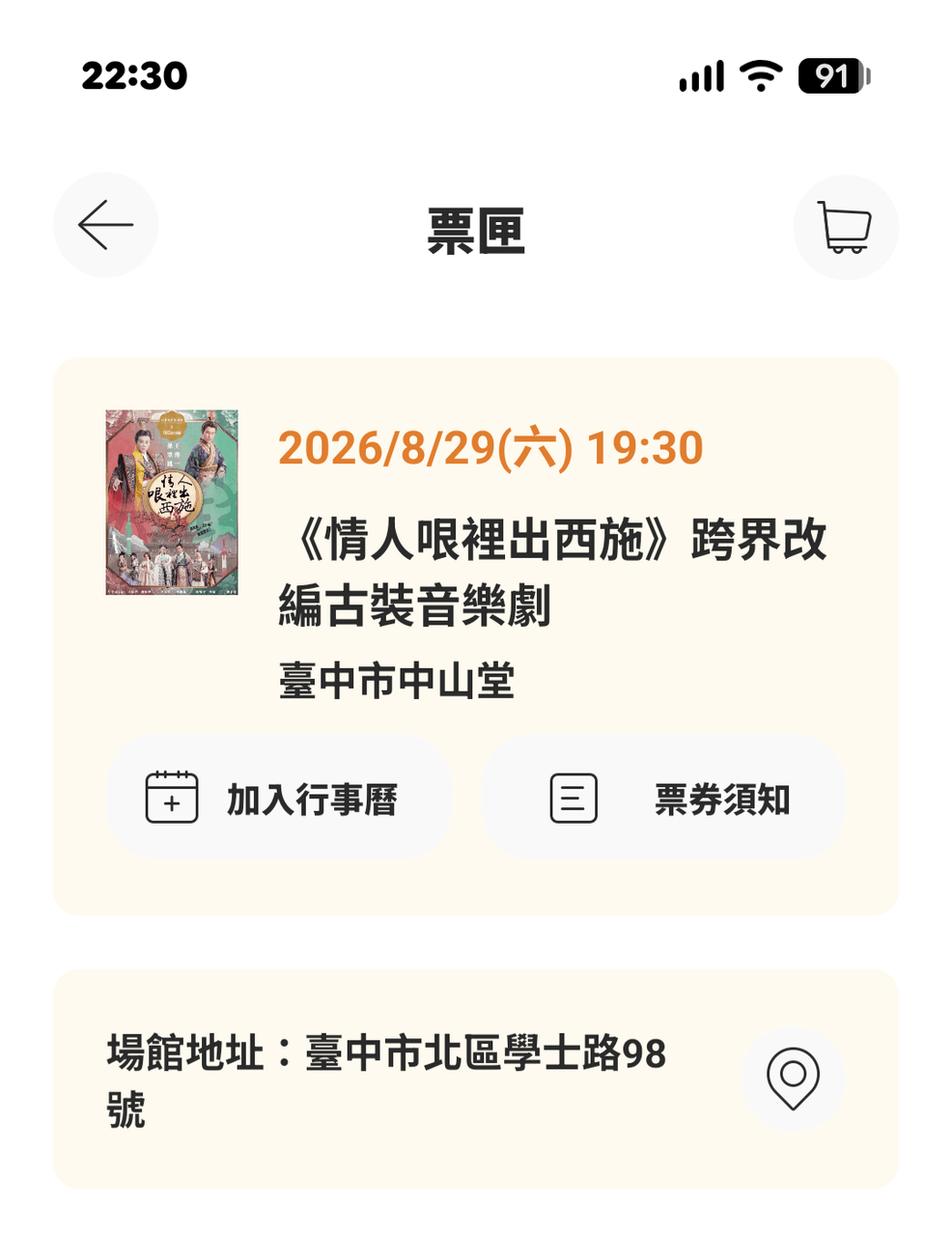Open the 情人眼裡出西施 poster thumbnail
The height and width of the screenshot is (1236, 952).
pos(172,502)
